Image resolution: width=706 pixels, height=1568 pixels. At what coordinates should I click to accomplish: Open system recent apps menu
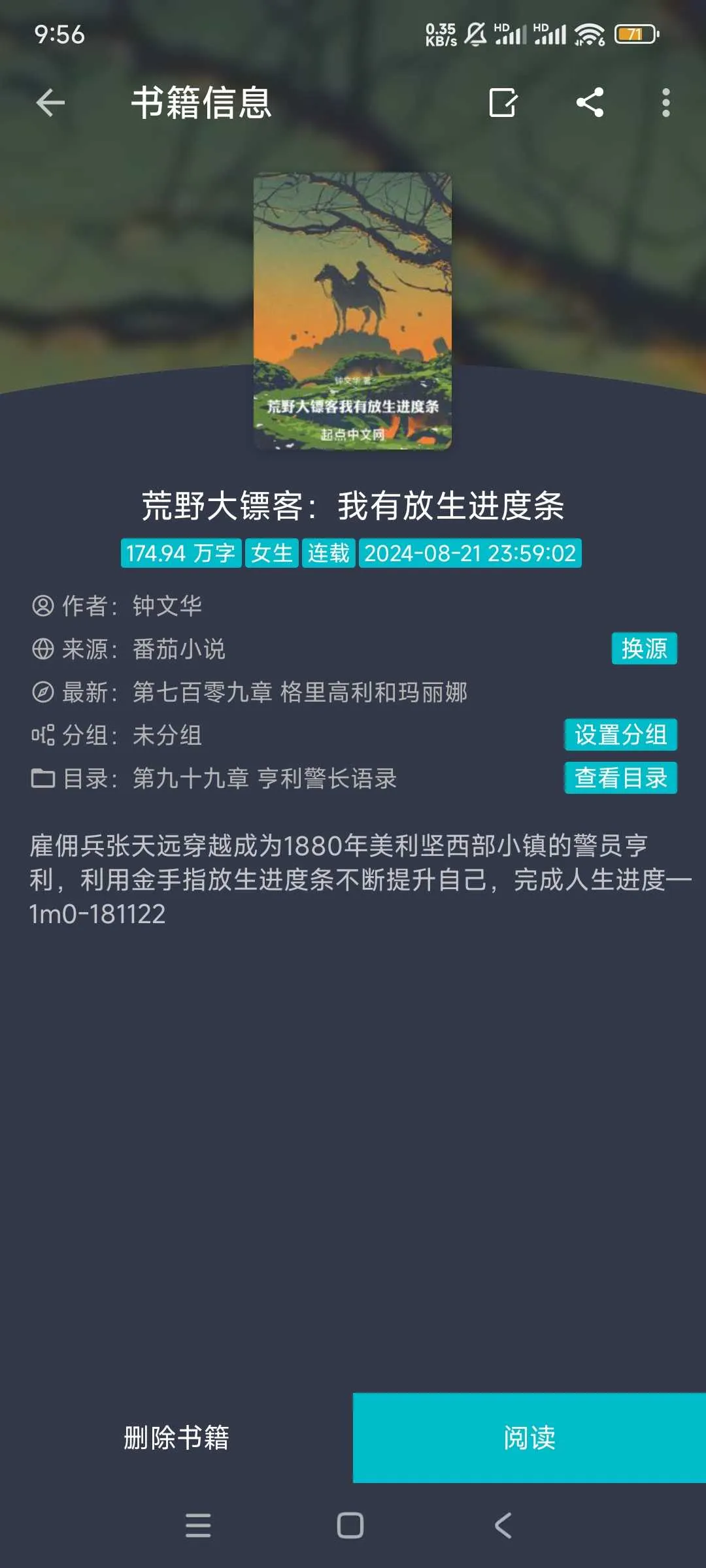pyautogui.click(x=198, y=1526)
